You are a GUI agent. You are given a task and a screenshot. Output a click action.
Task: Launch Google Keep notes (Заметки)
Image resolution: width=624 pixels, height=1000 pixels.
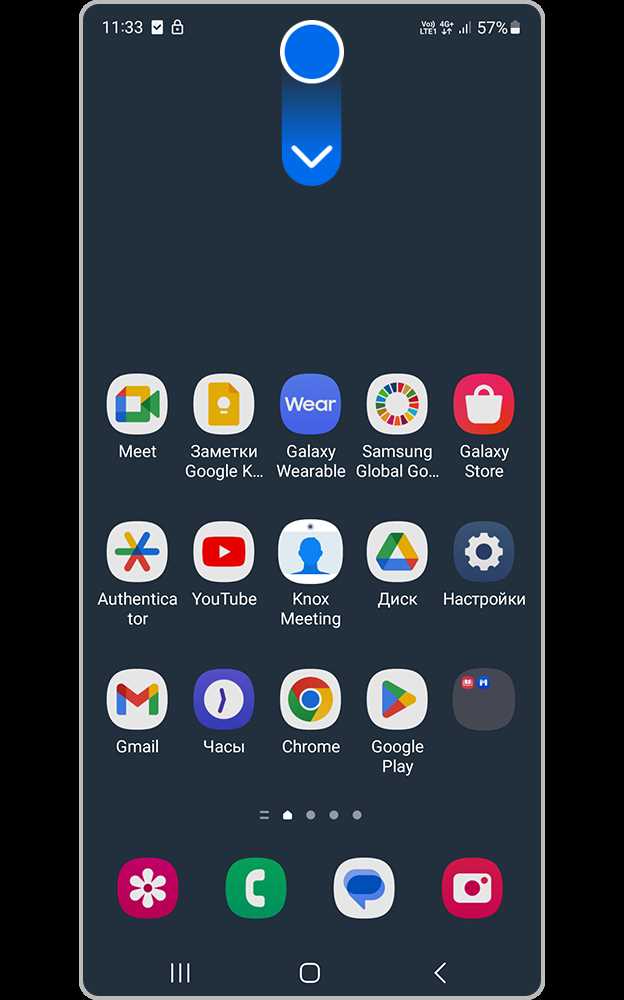pos(224,405)
